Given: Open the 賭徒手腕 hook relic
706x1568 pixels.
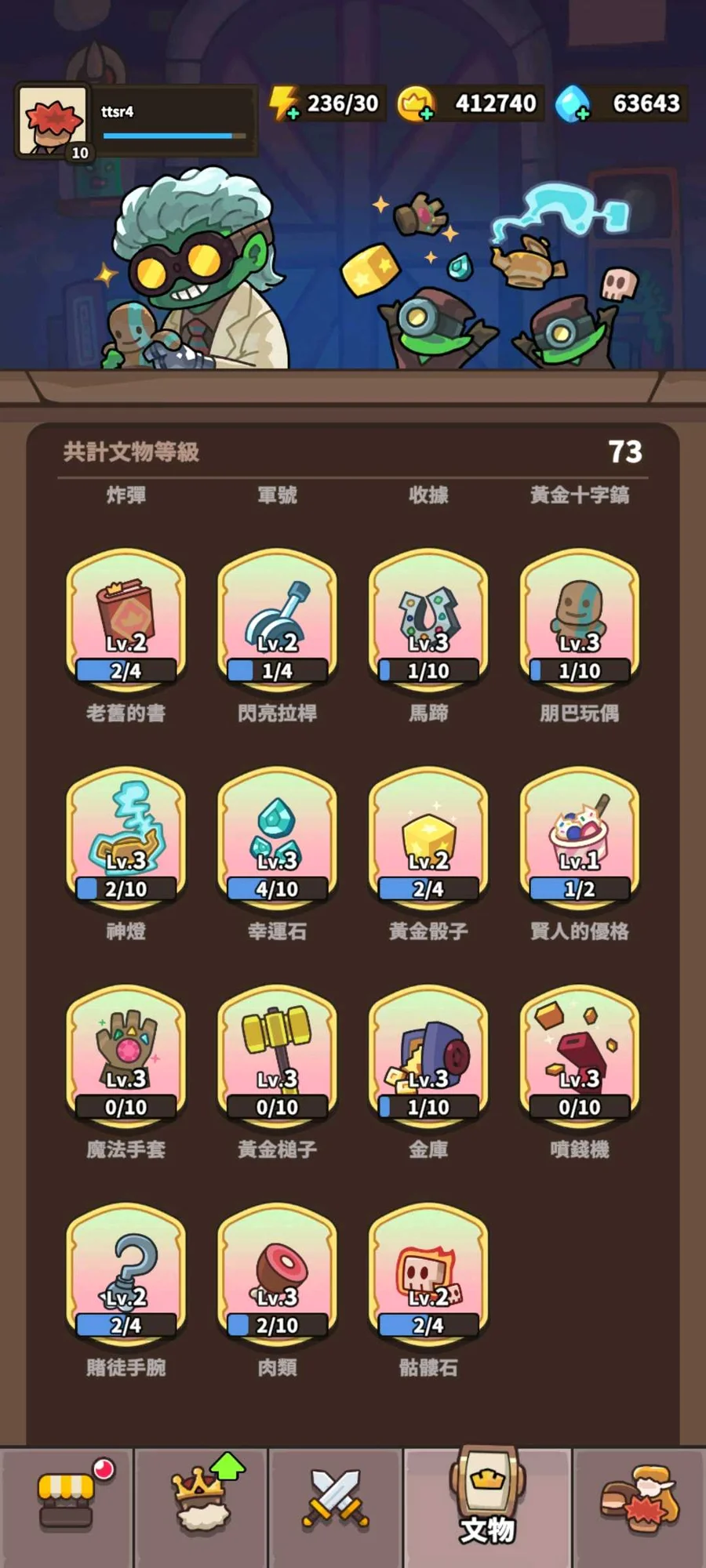Looking at the screenshot, I should point(126,1271).
